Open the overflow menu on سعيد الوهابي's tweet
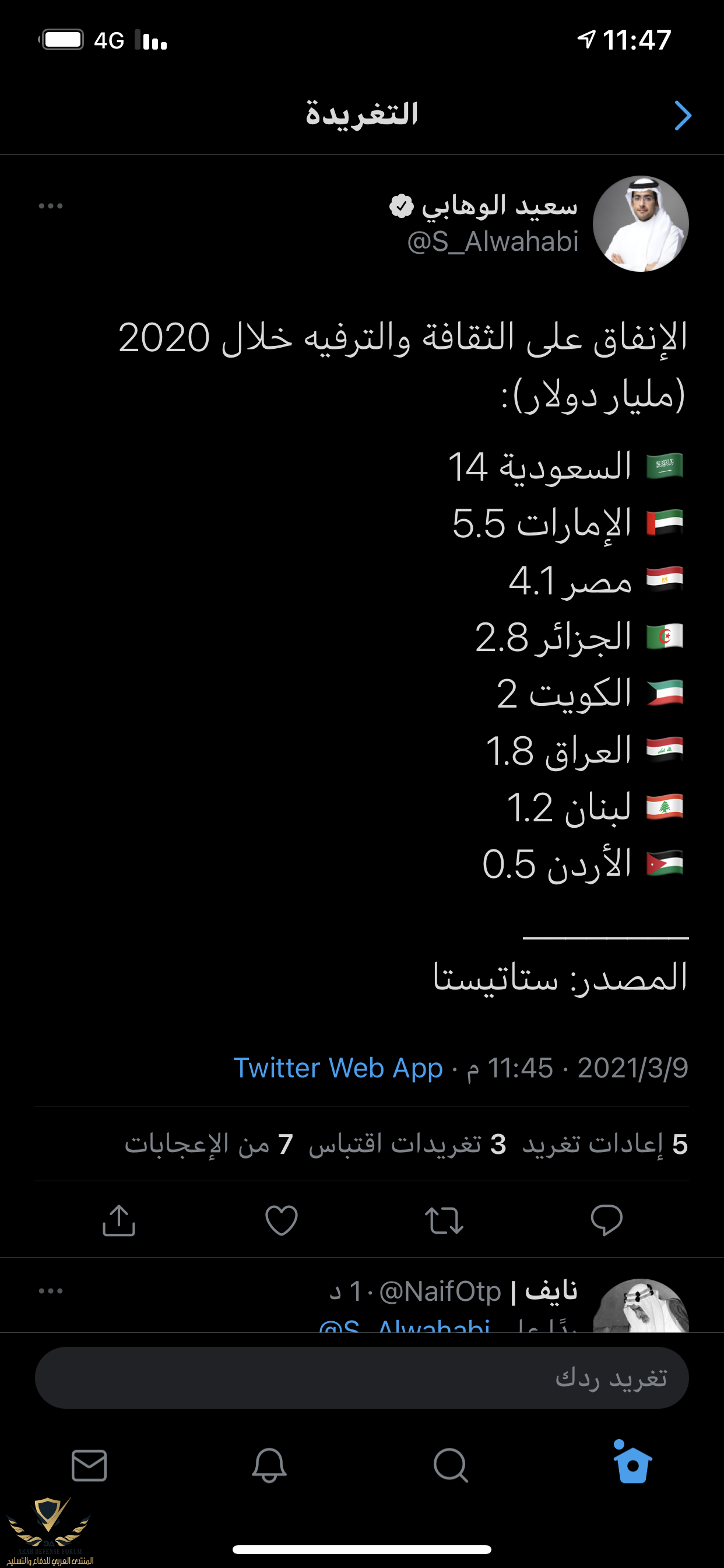The width and height of the screenshot is (724, 1568). [51, 206]
